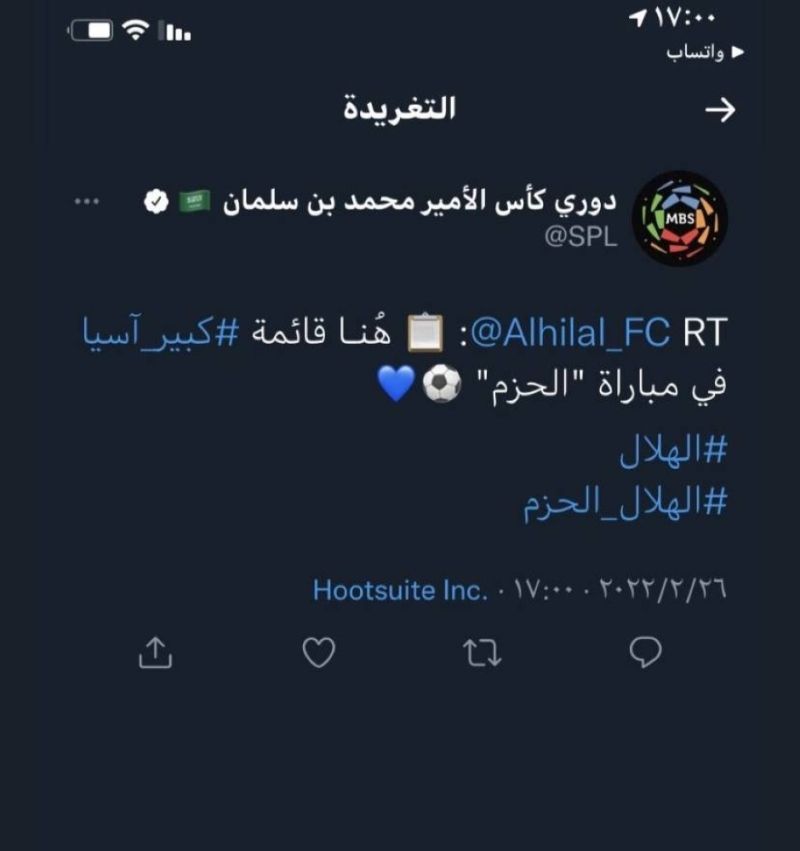Tap the verified badge next to the name
The image size is (800, 851).
pos(155,198)
